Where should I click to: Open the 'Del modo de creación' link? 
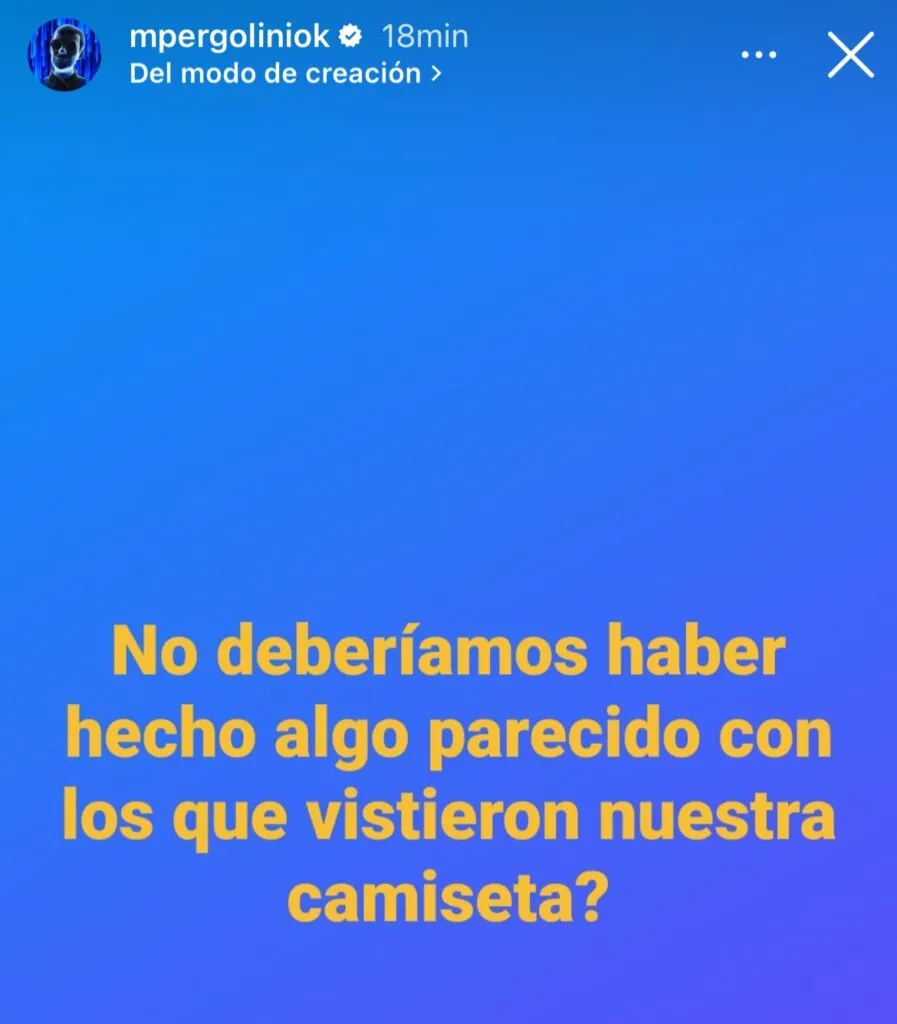pyautogui.click(x=285, y=73)
